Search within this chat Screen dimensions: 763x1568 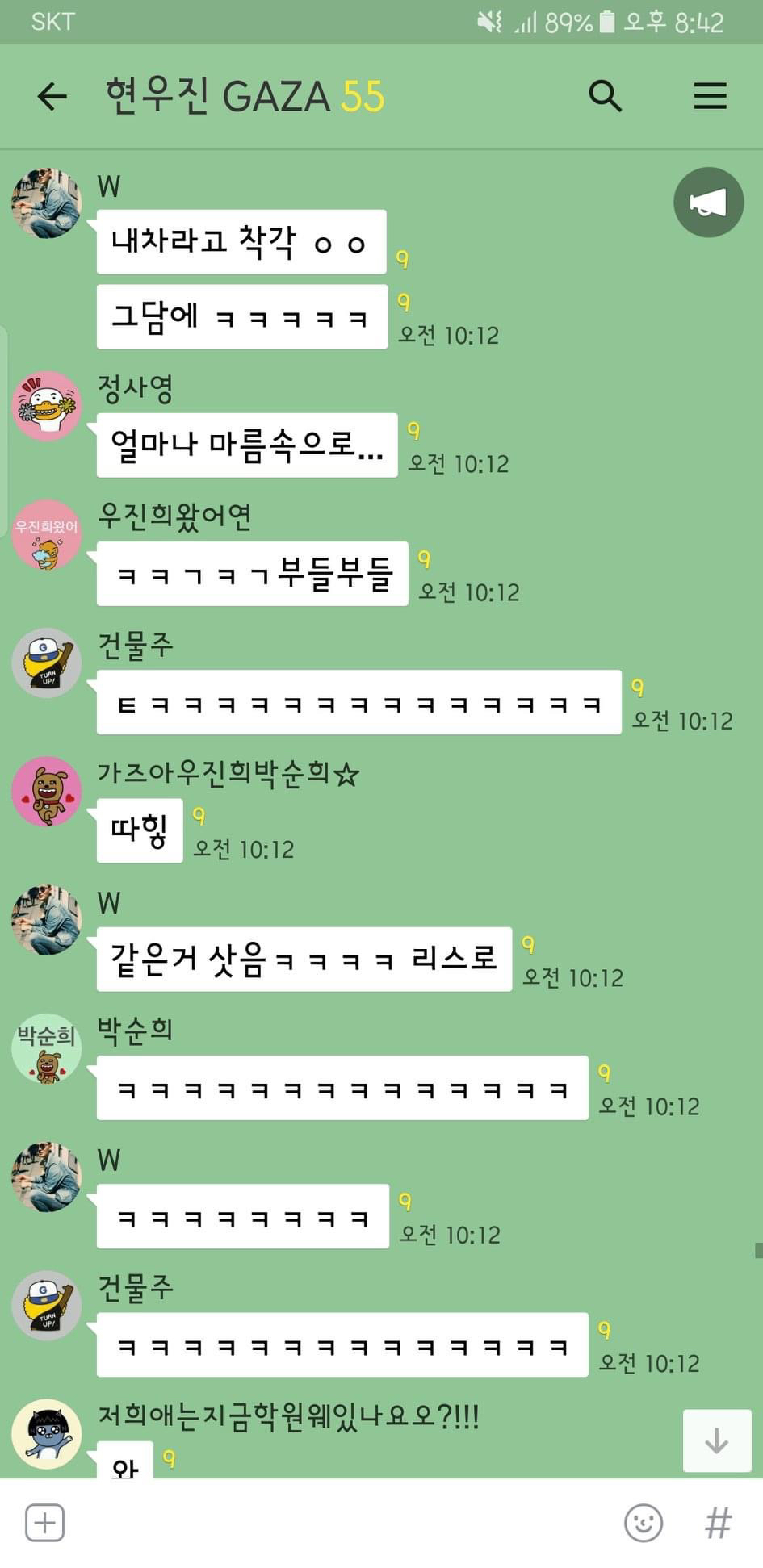[x=605, y=96]
